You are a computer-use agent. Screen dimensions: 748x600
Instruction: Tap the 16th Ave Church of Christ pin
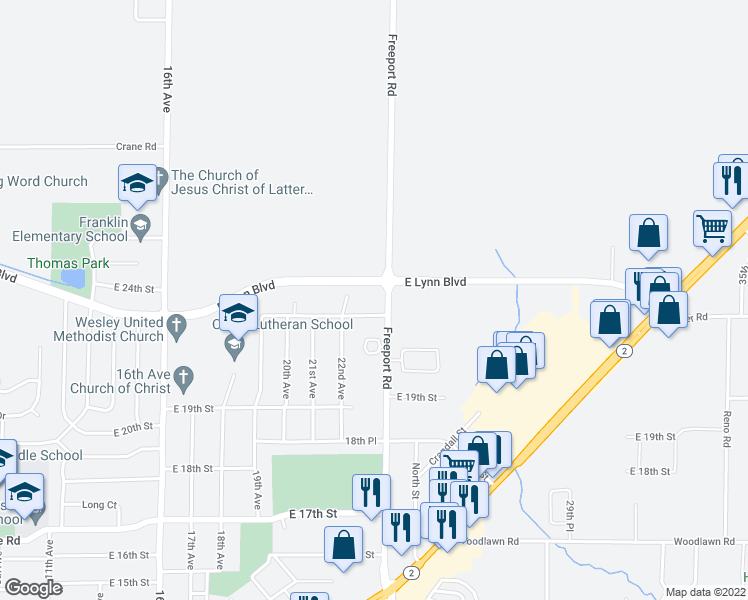(185, 380)
